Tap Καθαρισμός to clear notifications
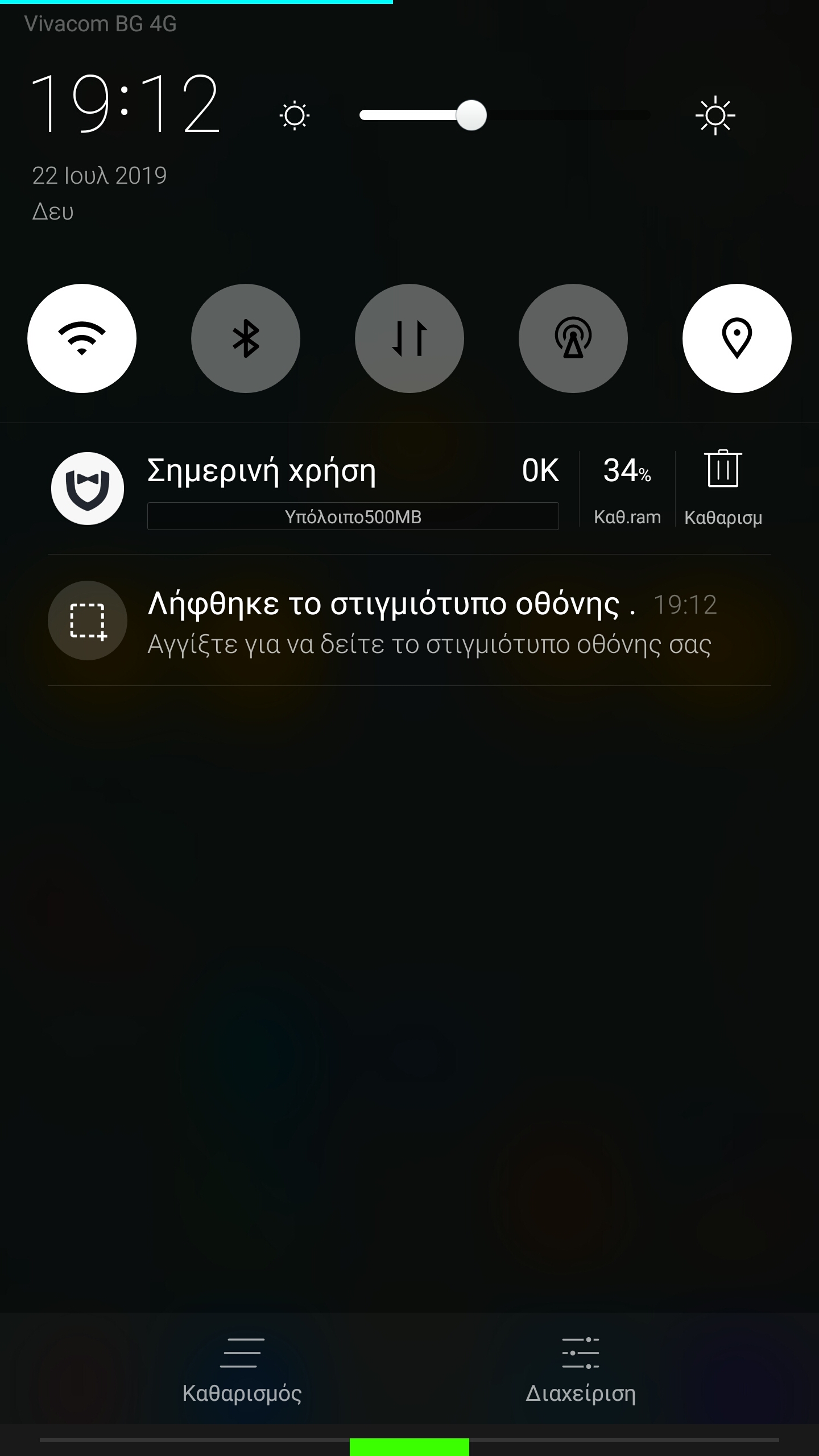This screenshot has height=1456, width=819. coord(242,1372)
